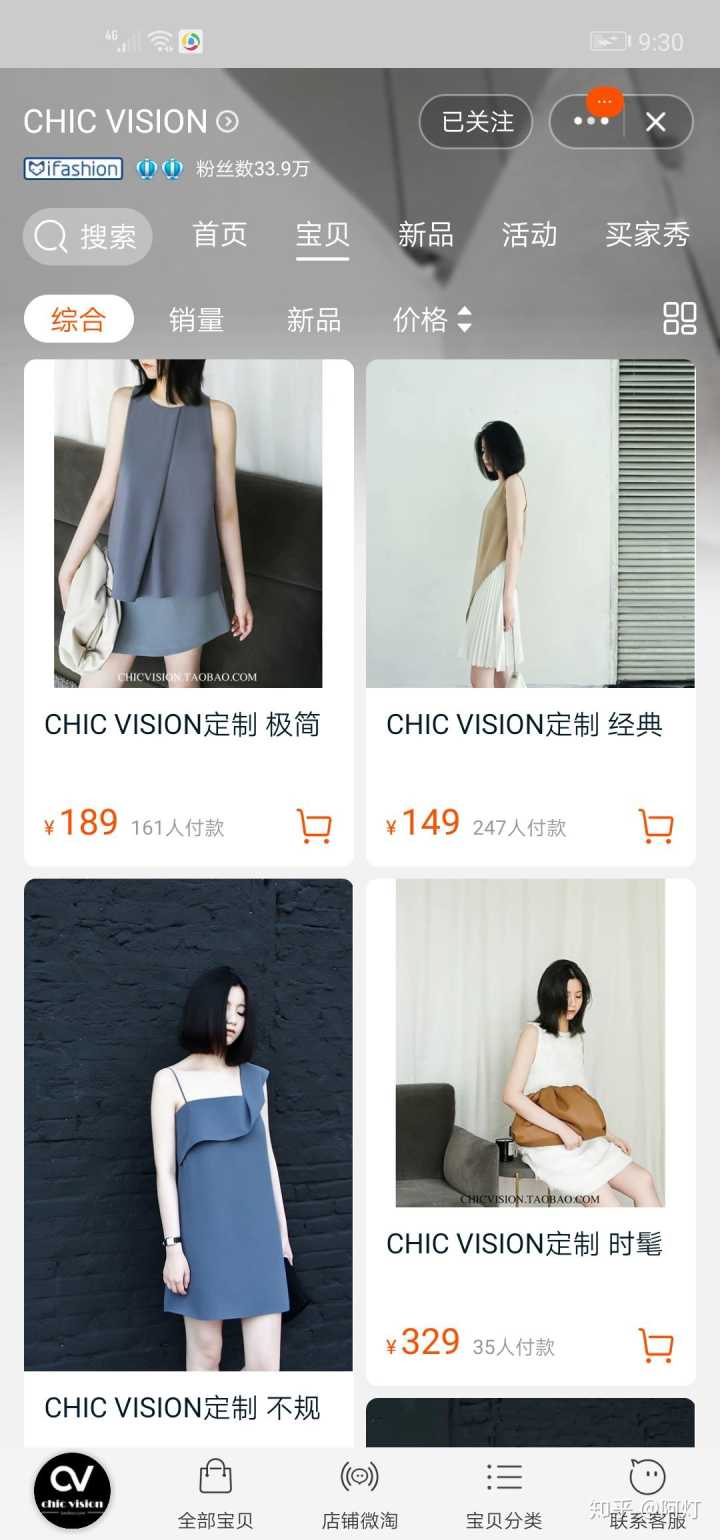Sort products by 价格

click(431, 320)
